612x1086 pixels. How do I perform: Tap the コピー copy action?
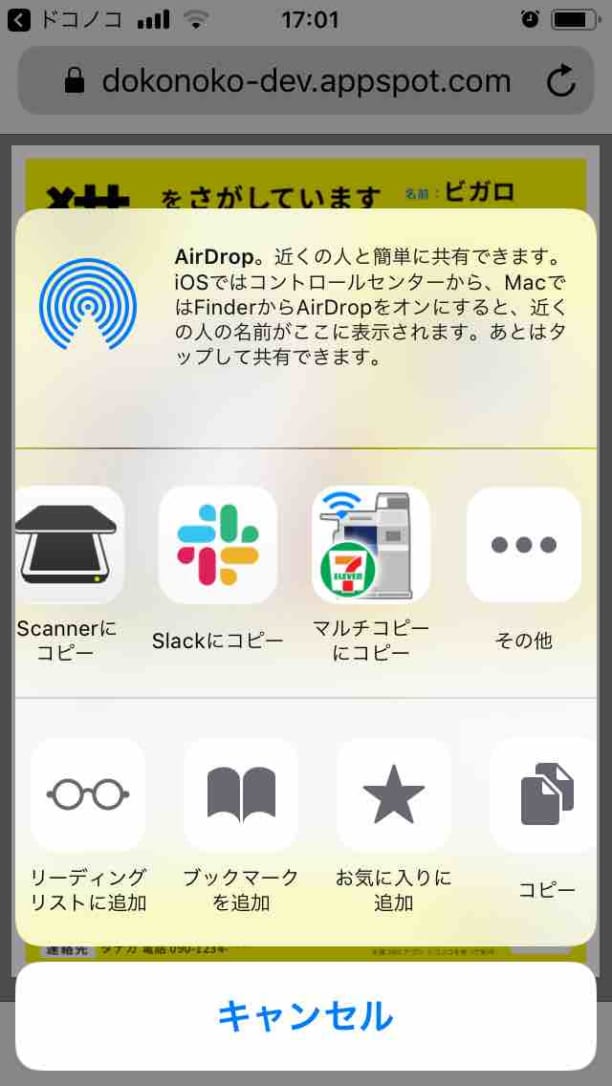click(545, 795)
